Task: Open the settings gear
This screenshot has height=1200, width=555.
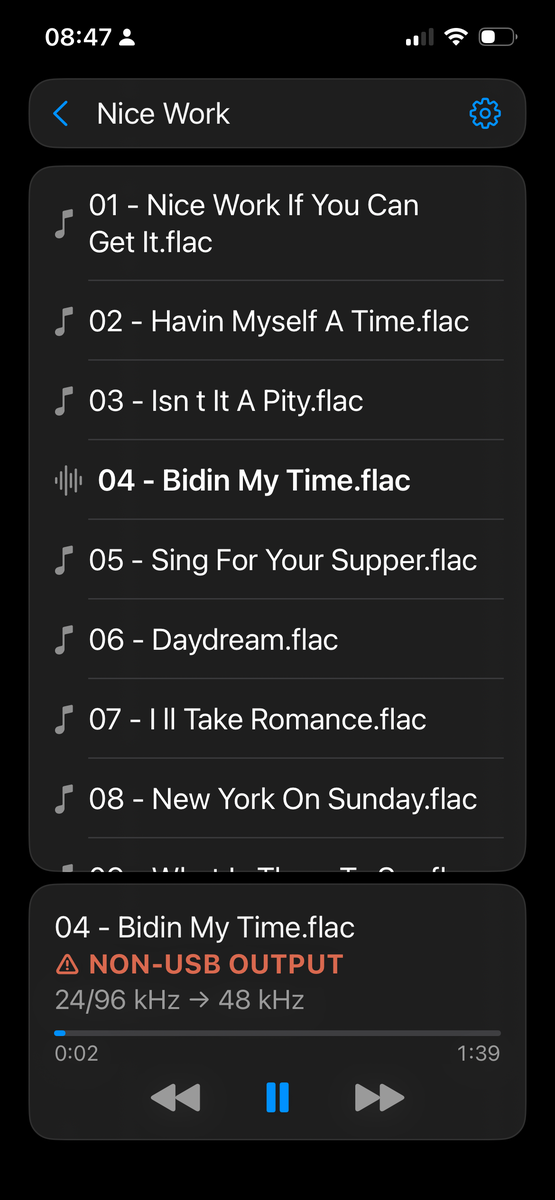Action: [x=485, y=114]
